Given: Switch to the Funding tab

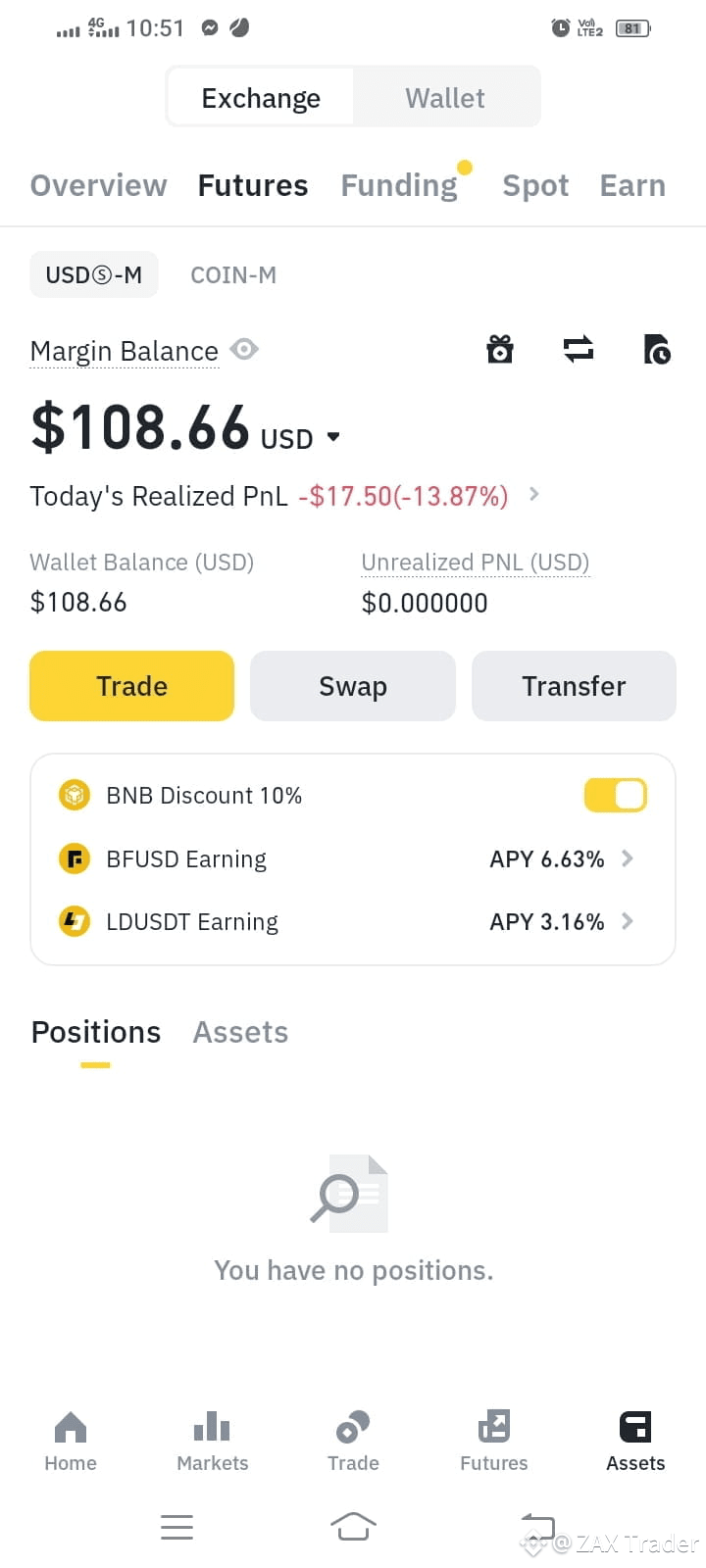Looking at the screenshot, I should [399, 185].
